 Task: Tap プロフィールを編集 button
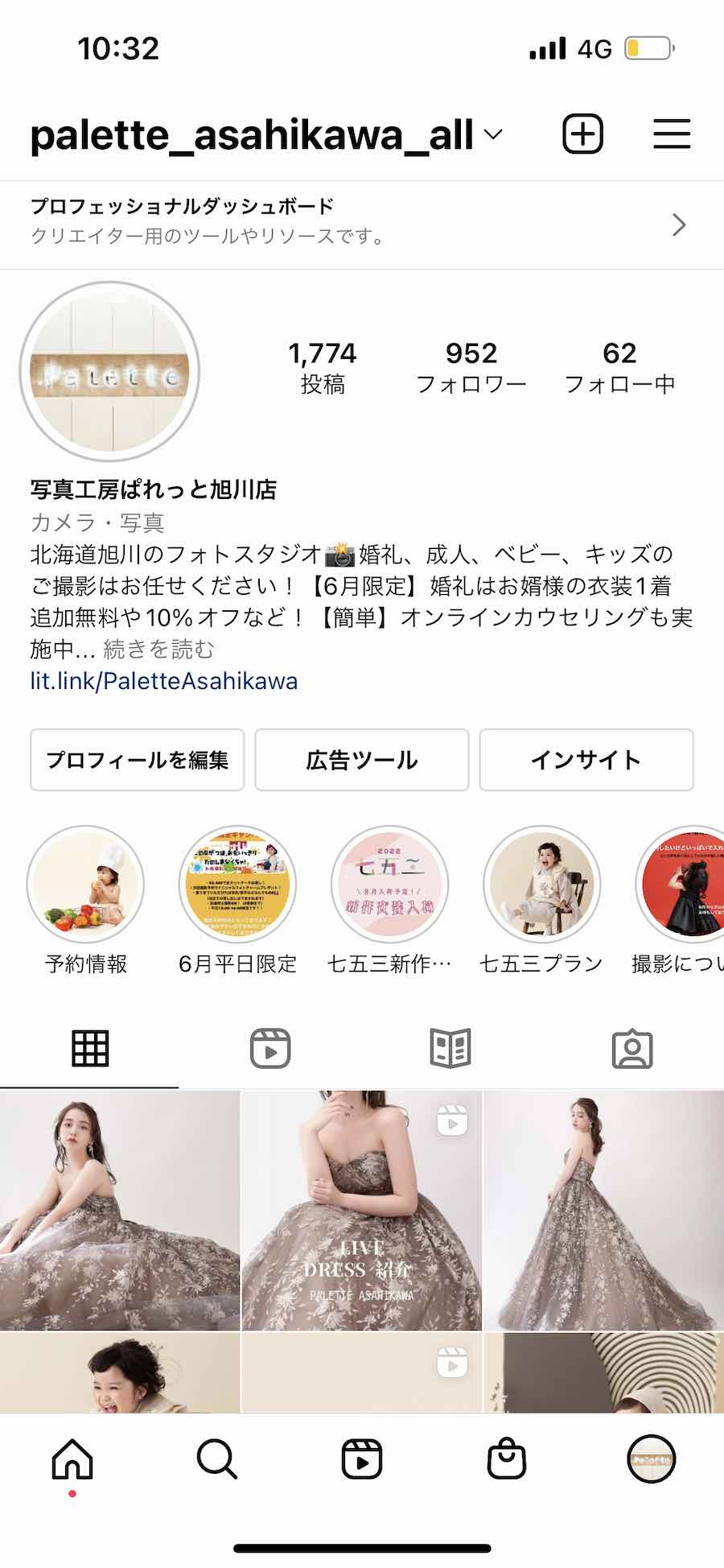tap(137, 760)
